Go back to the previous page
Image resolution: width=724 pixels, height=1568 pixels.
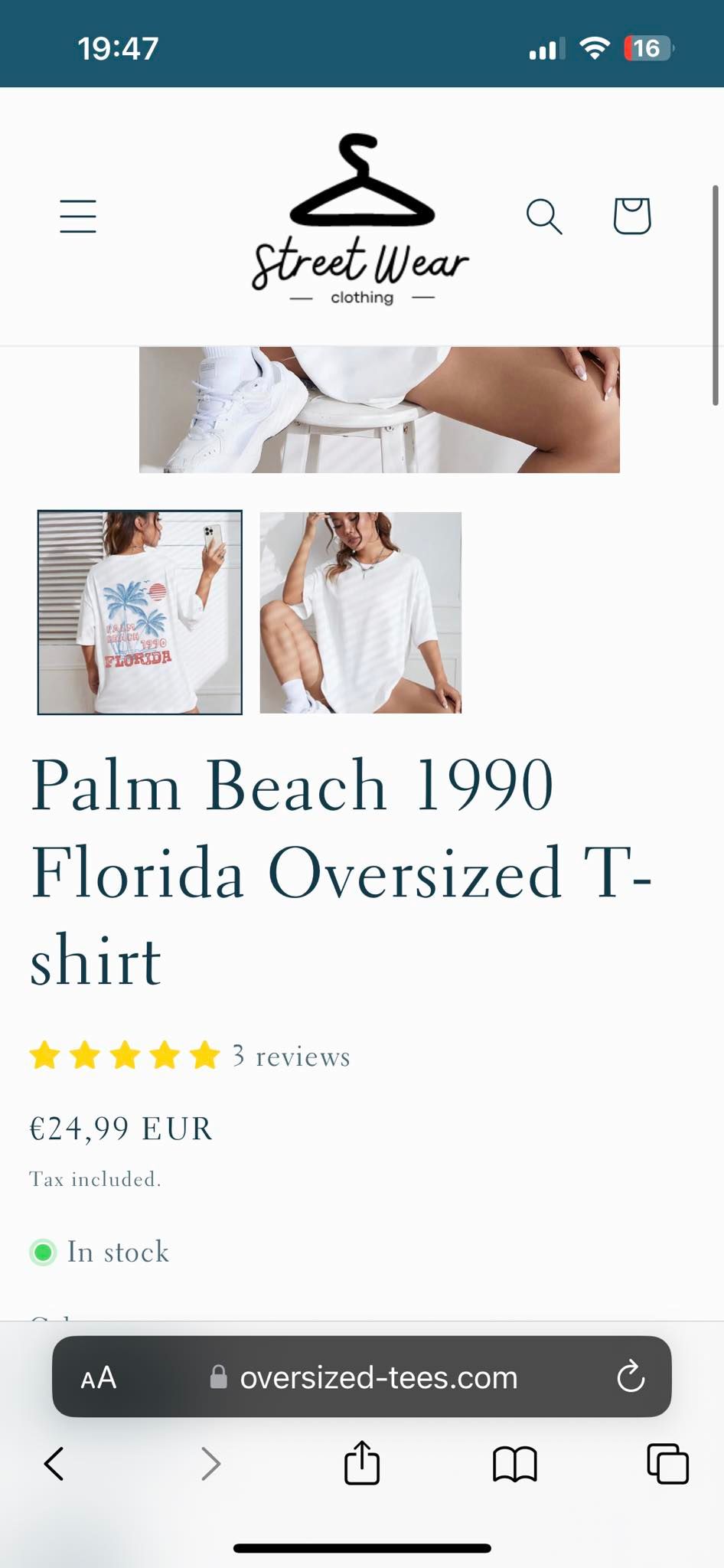tap(54, 1464)
